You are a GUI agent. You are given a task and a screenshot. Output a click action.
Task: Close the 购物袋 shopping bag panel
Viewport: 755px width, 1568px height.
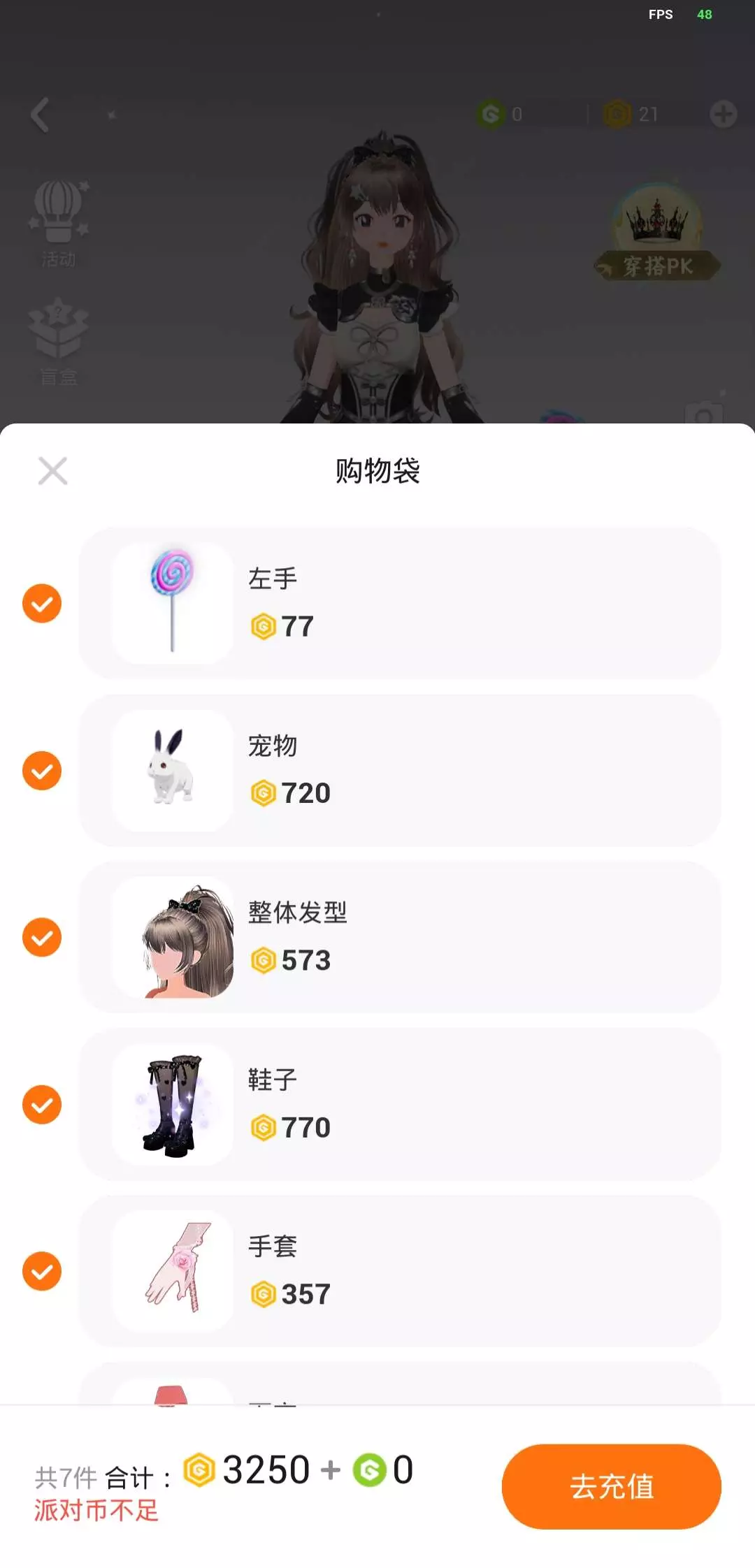point(52,471)
